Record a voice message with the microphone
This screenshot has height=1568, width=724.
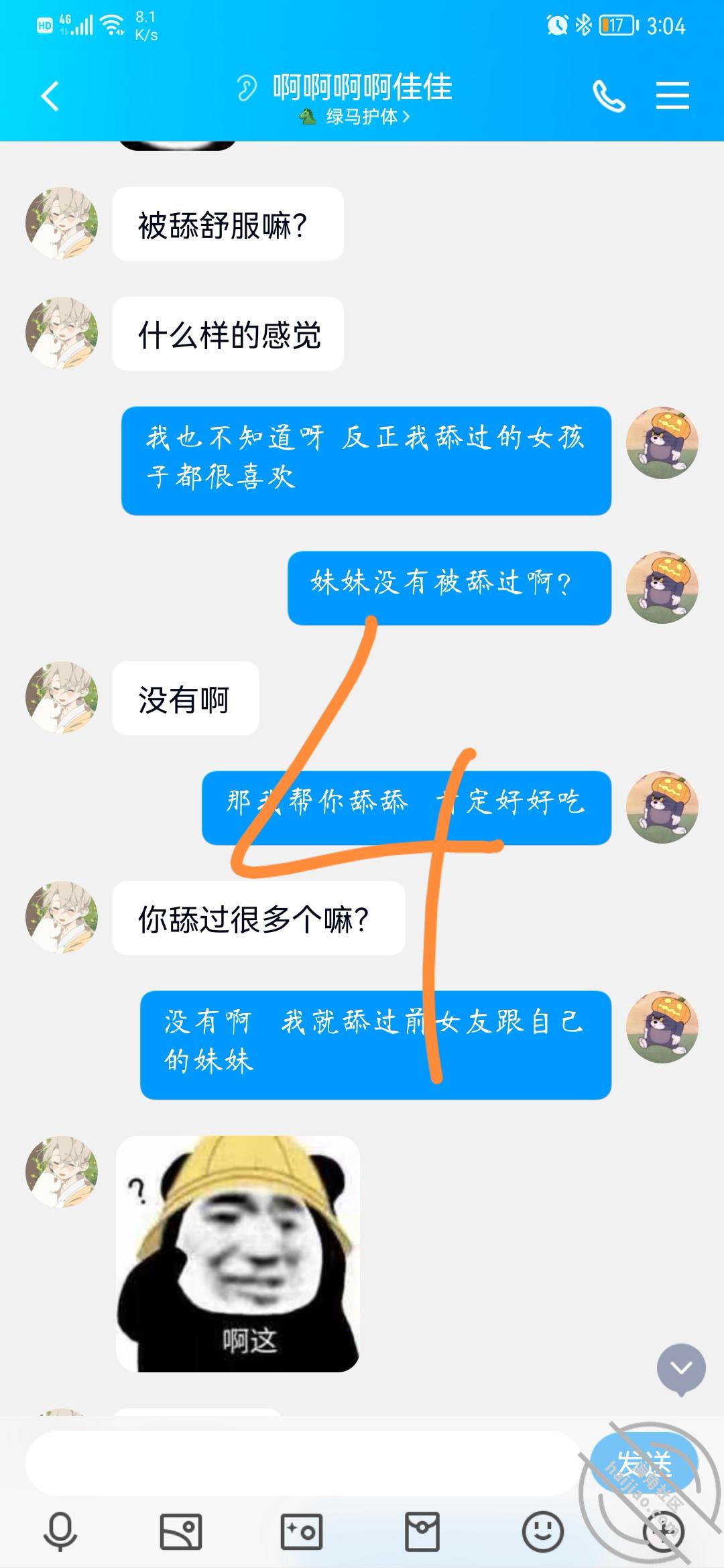[x=60, y=1532]
